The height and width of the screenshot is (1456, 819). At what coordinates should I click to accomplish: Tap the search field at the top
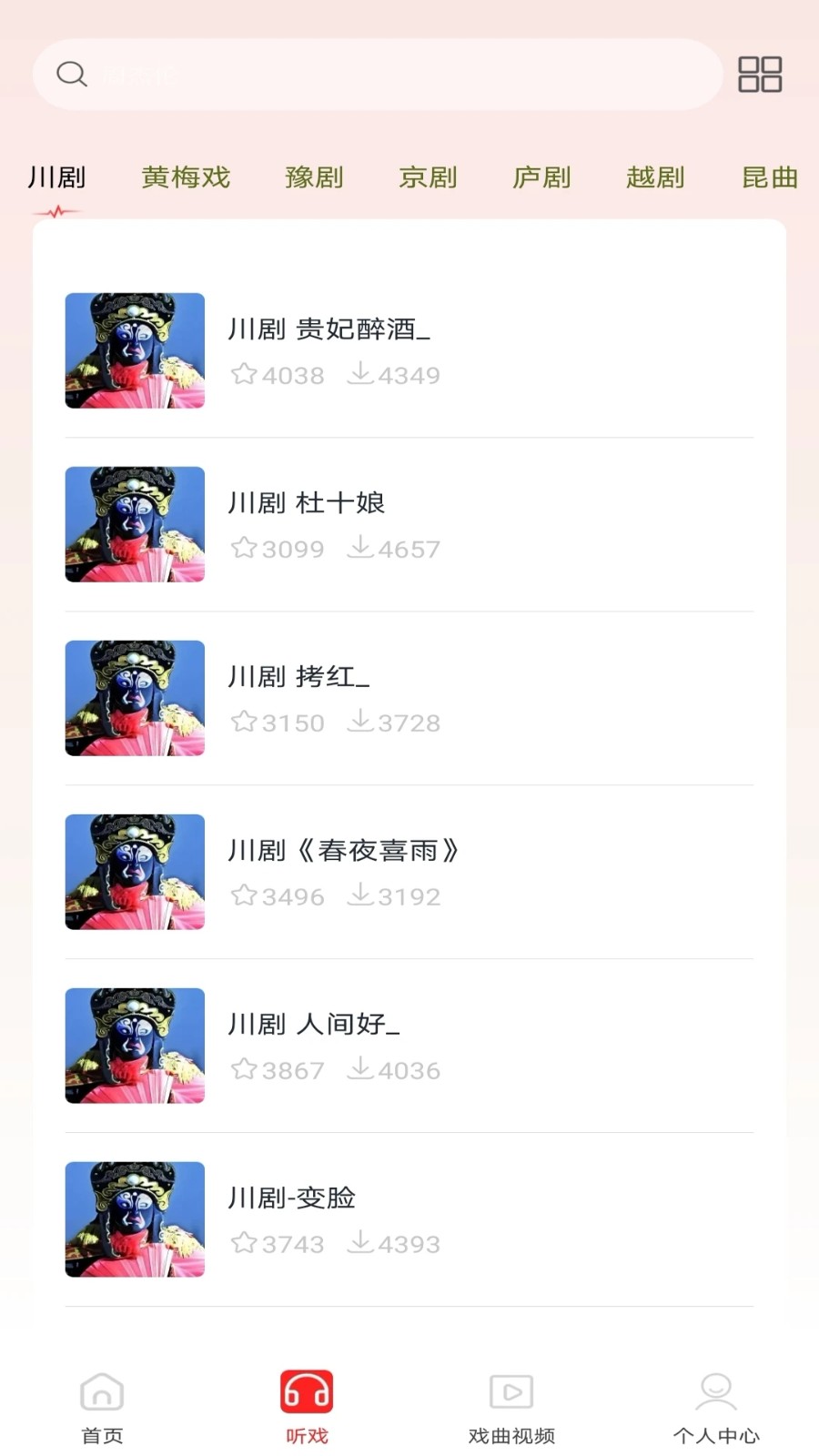(378, 75)
